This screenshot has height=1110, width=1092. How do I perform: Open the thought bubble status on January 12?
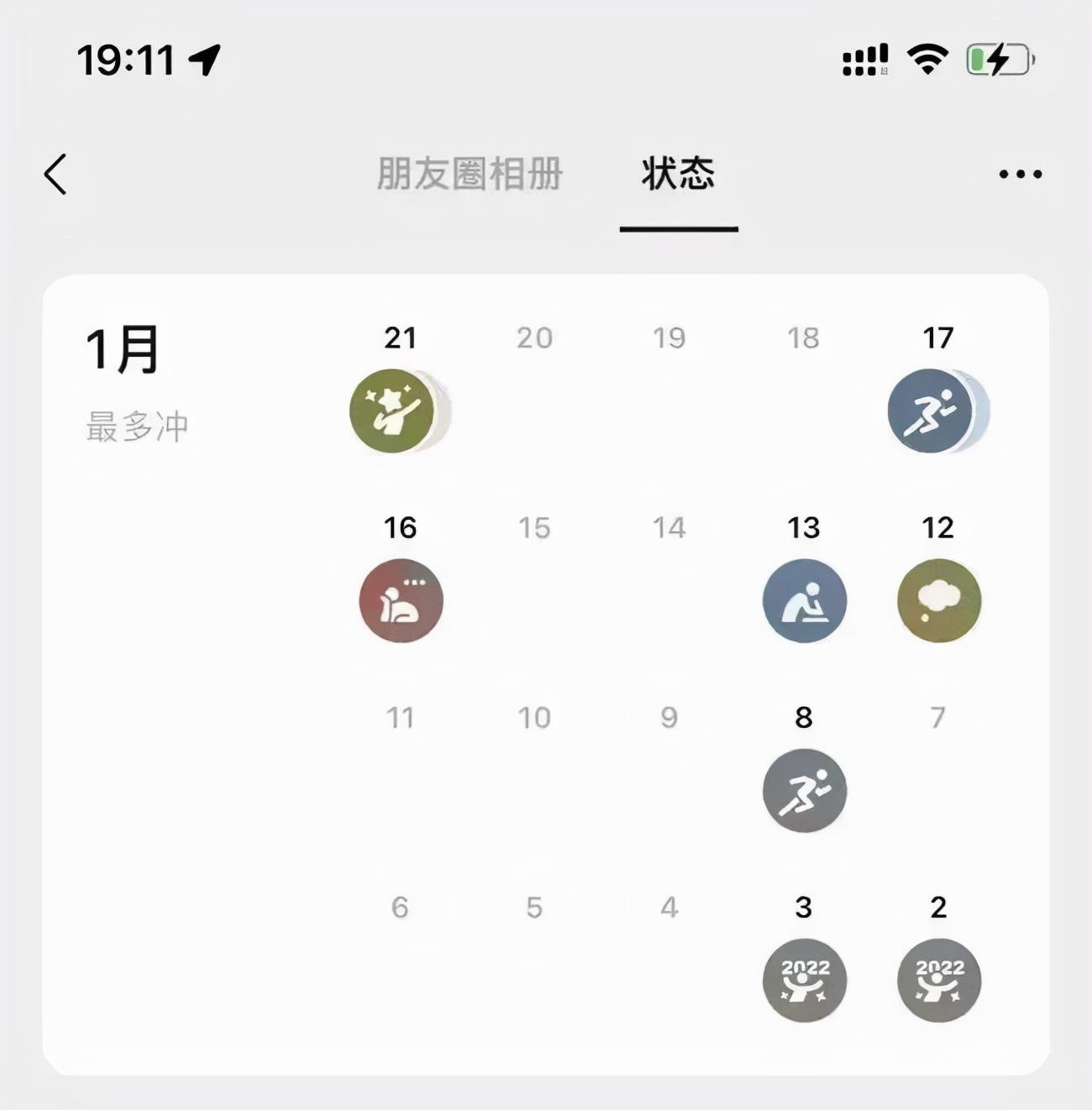[938, 600]
